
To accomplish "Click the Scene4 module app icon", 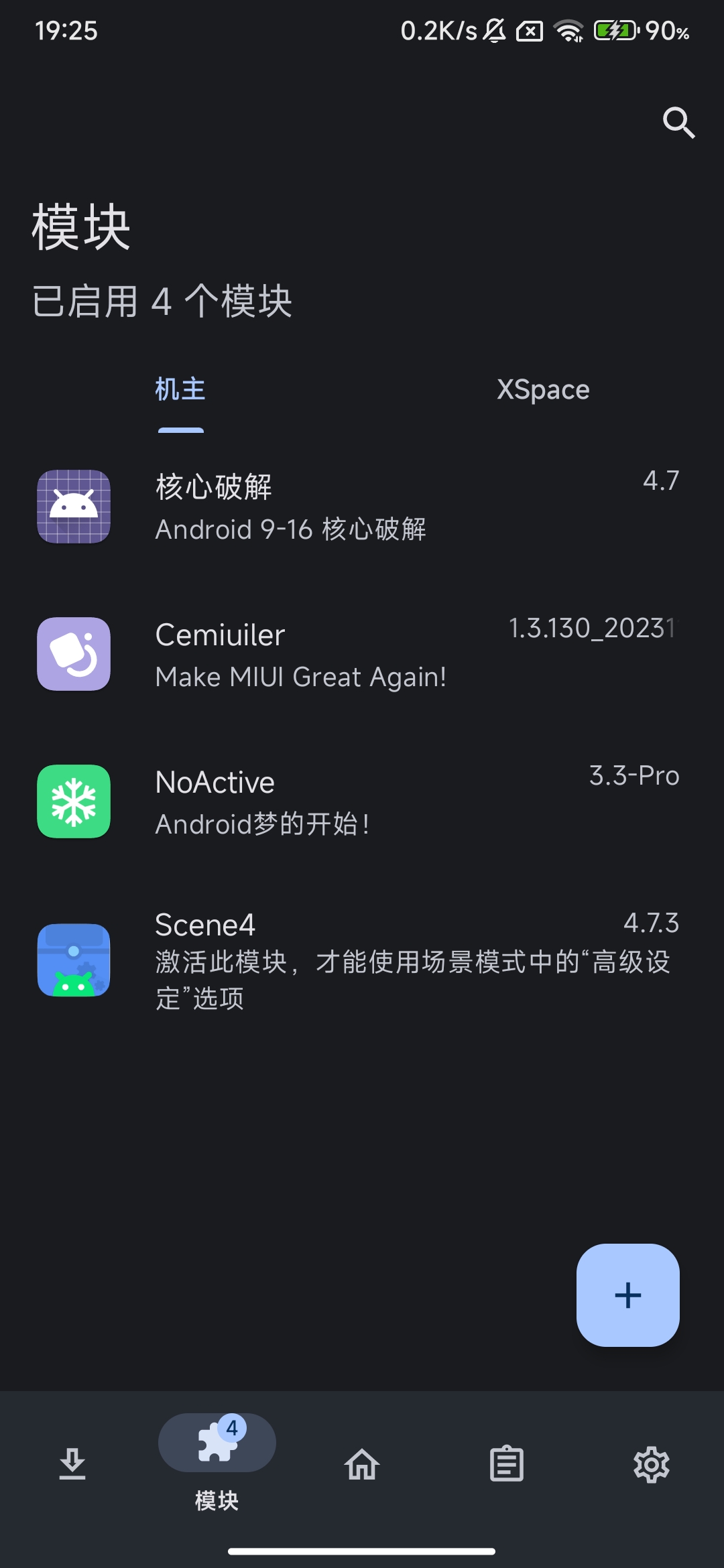I will coord(74,961).
